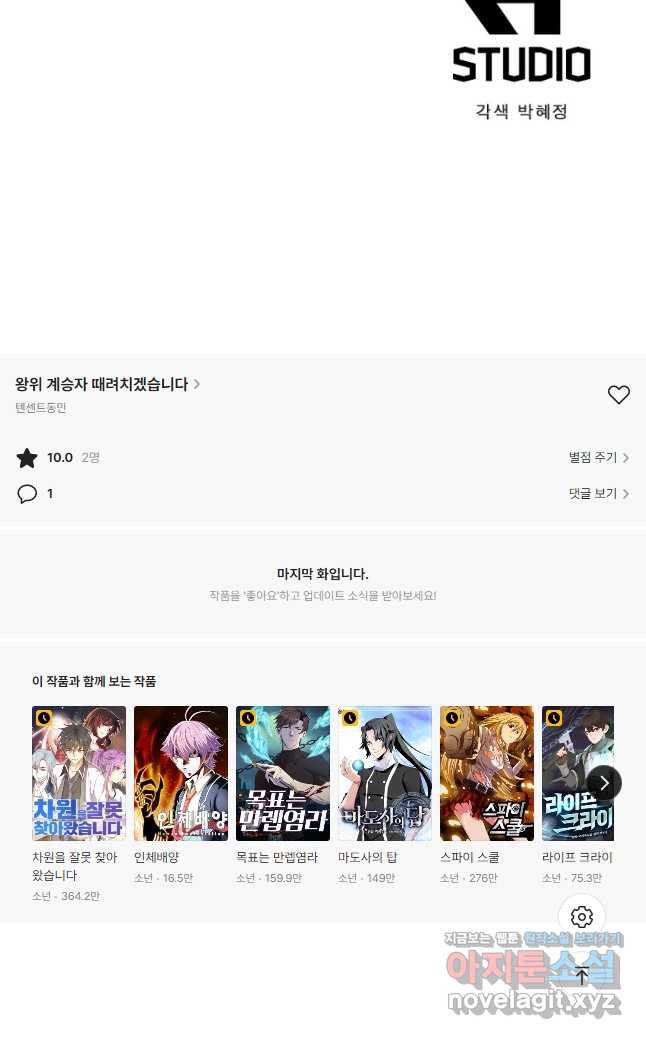Open the 왕위 계승자 때려치겠습니다 series page
Viewport: 646px width, 1039px height.
coord(107,384)
